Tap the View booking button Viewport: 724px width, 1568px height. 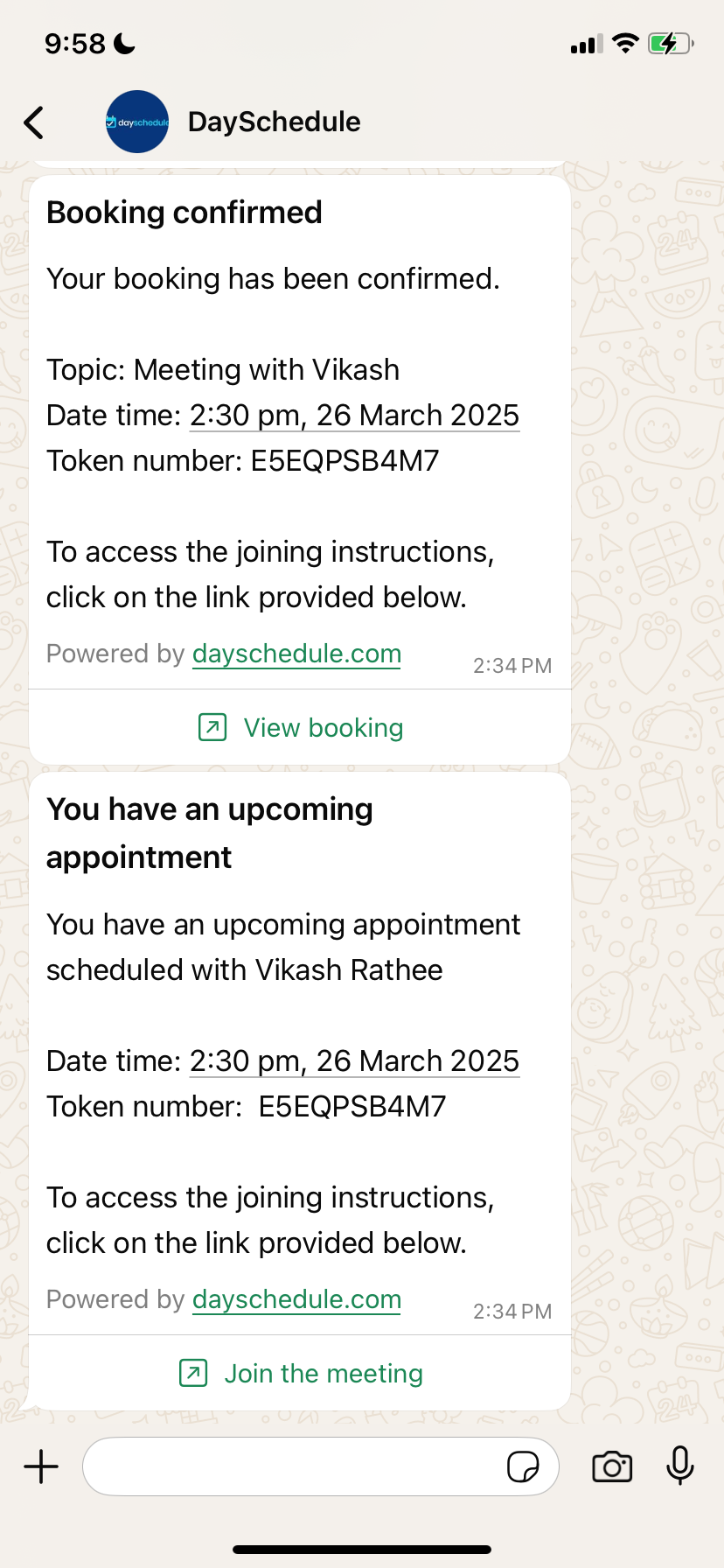click(x=301, y=727)
